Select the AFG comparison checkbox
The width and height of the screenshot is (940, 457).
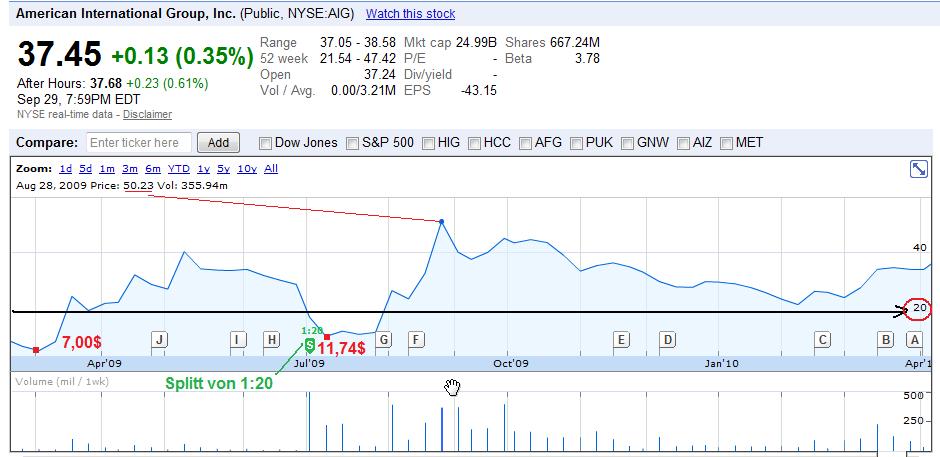[526, 143]
